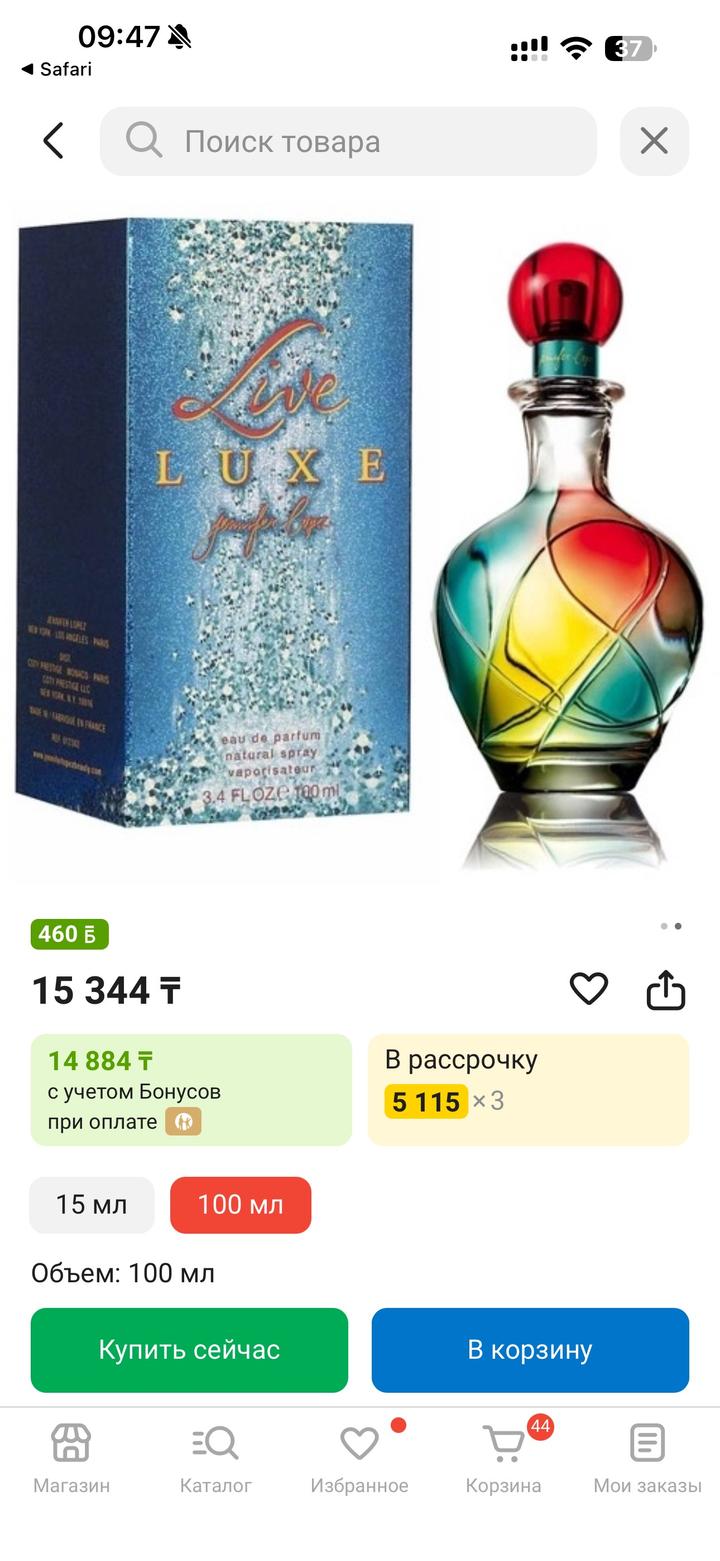Open the В рассрочку installment offer
Viewport: 720px width, 1561px height.
pos(528,1089)
